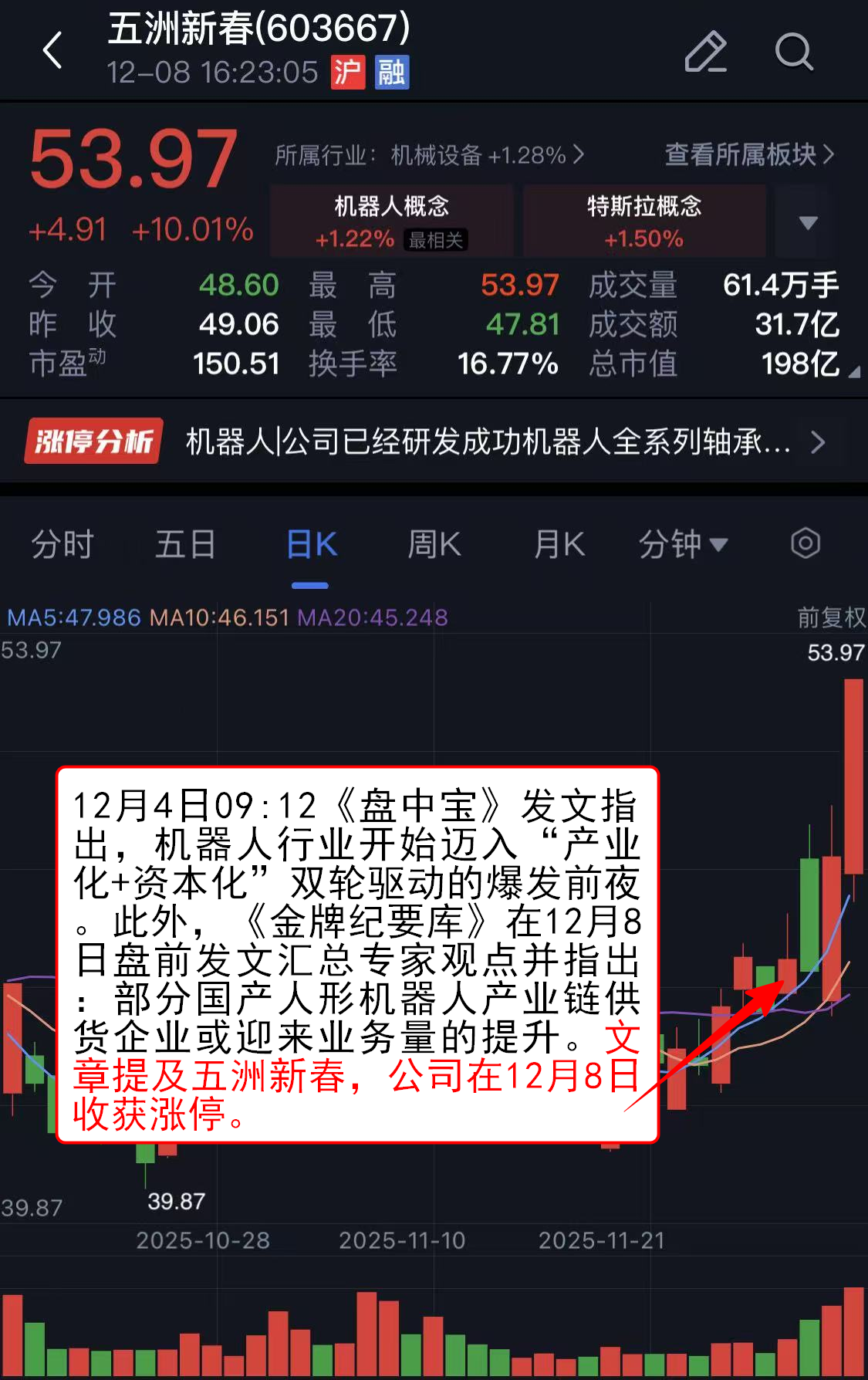This screenshot has width=868, height=1380.
Task: Open the search magnifier icon
Action: tap(793, 52)
